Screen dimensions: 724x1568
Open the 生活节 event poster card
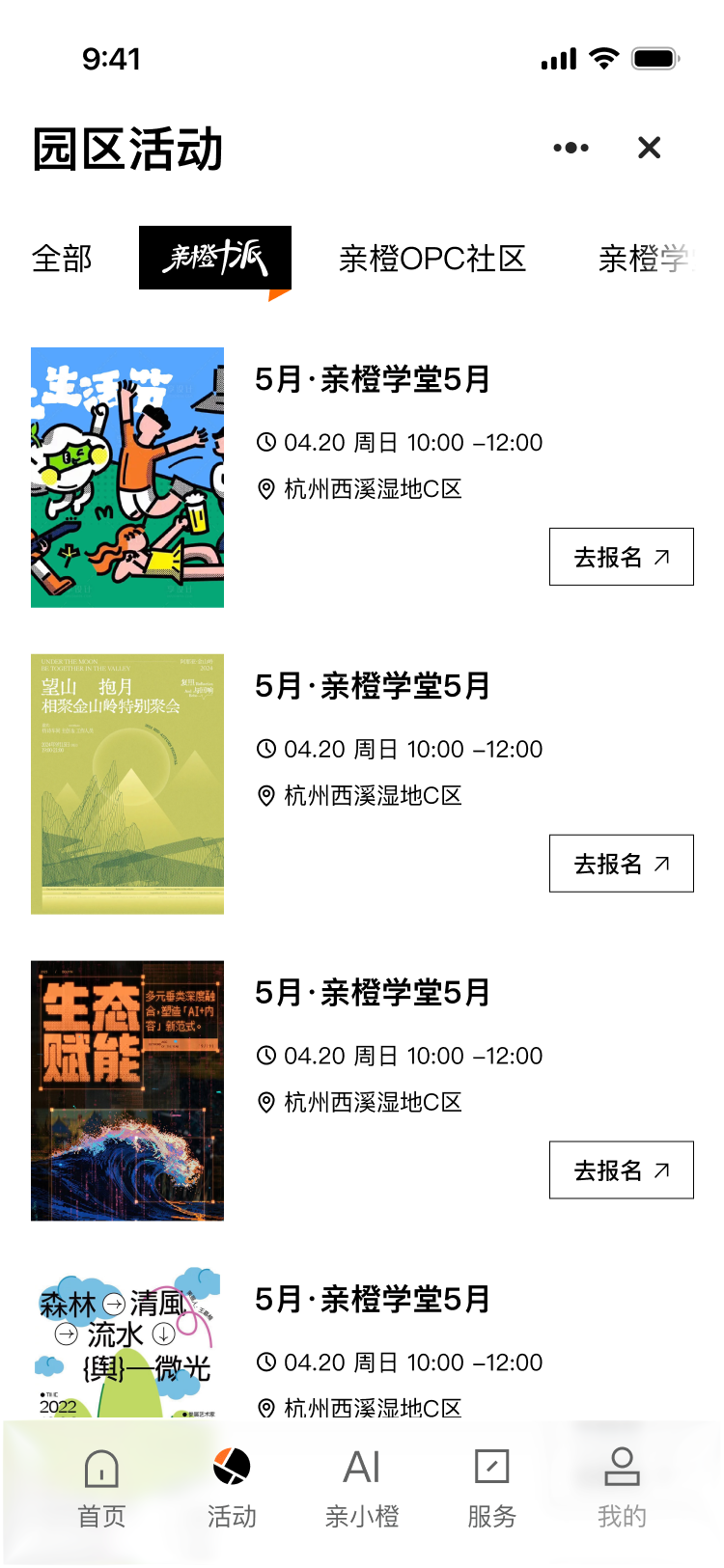127,478
